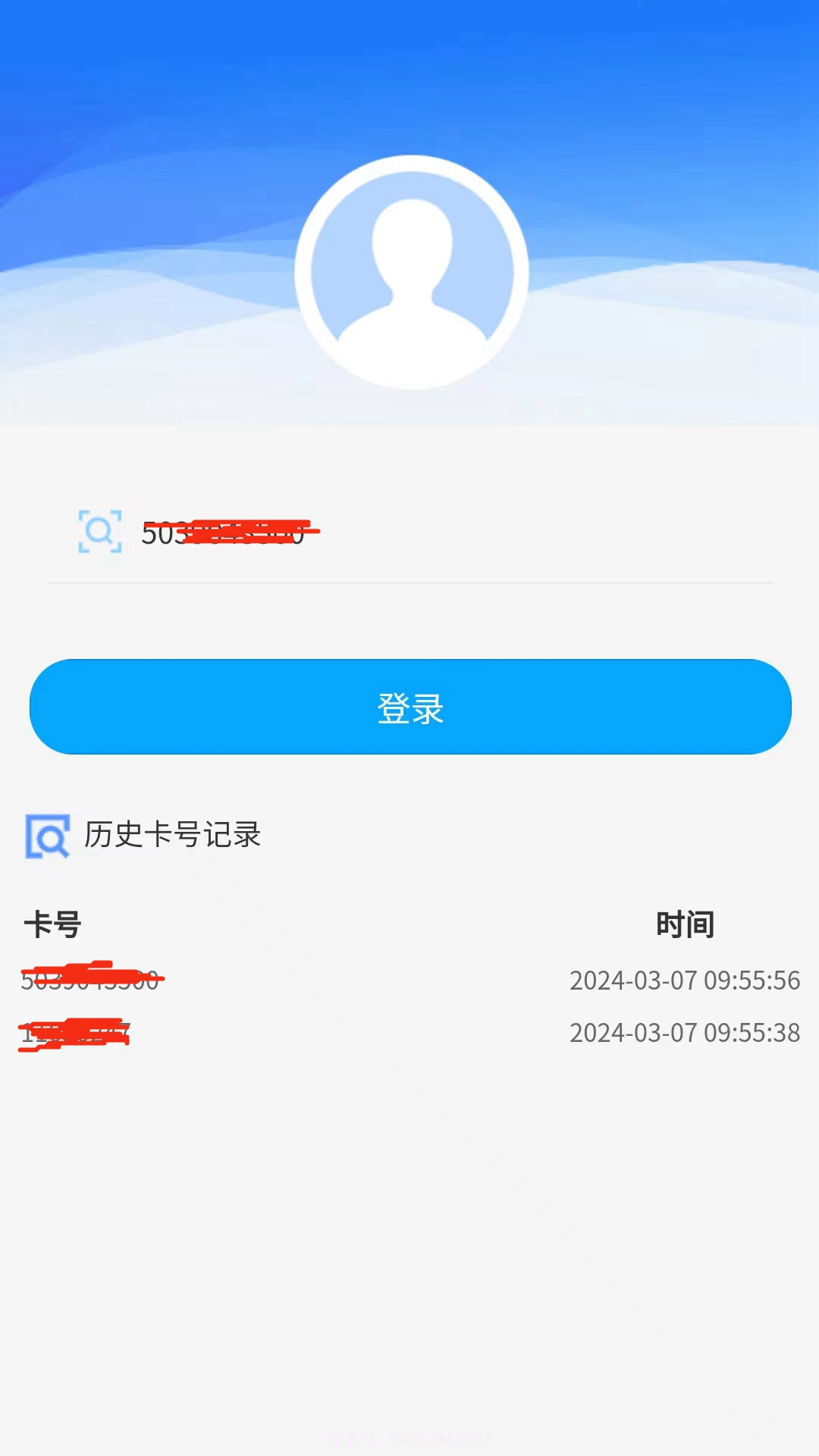The height and width of the screenshot is (1456, 819).
Task: Click the 卡号 column header
Action: tap(50, 924)
